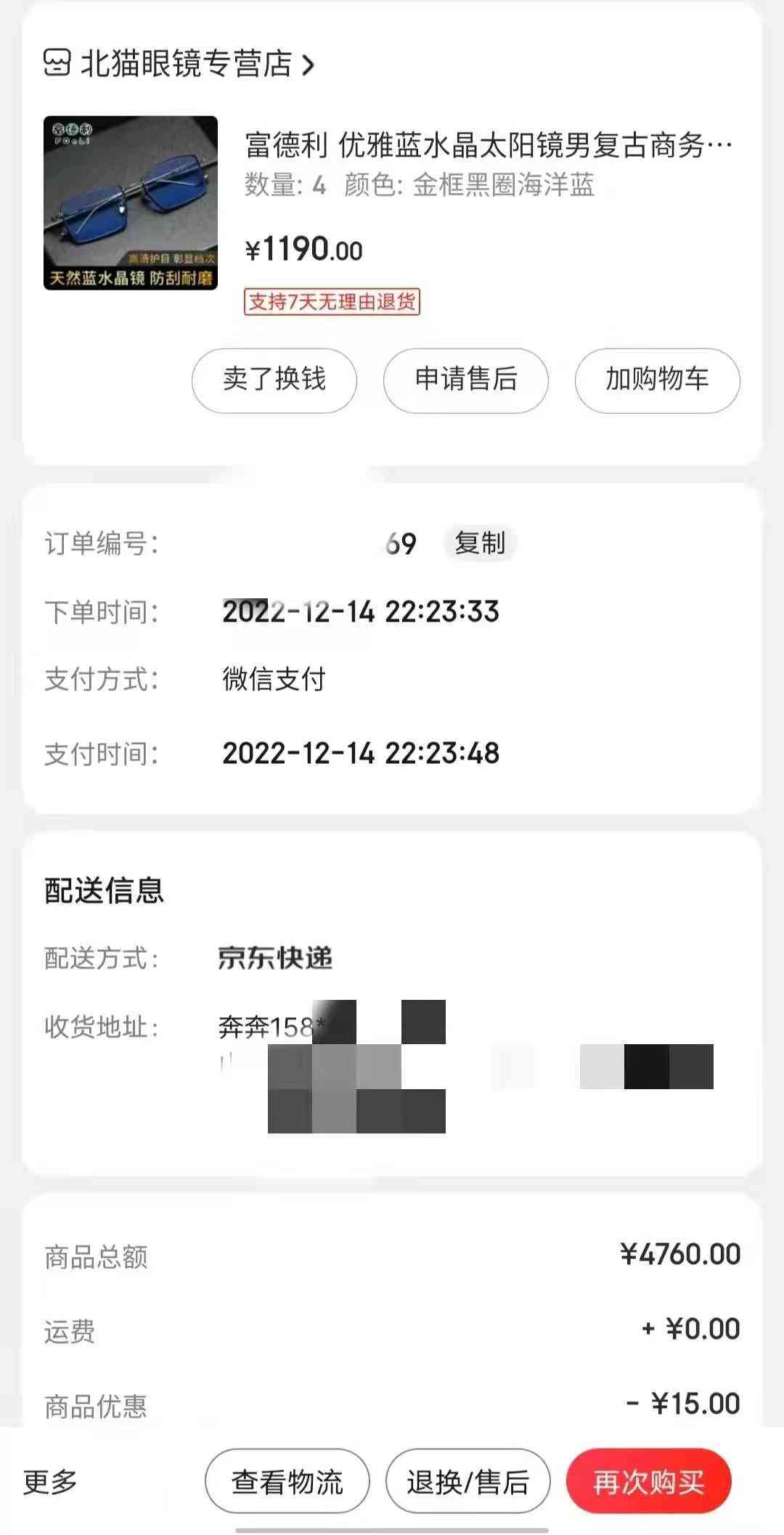Click the store icon beside 北猫眼镜专营店
This screenshot has width=784, height=1535.
click(57, 64)
